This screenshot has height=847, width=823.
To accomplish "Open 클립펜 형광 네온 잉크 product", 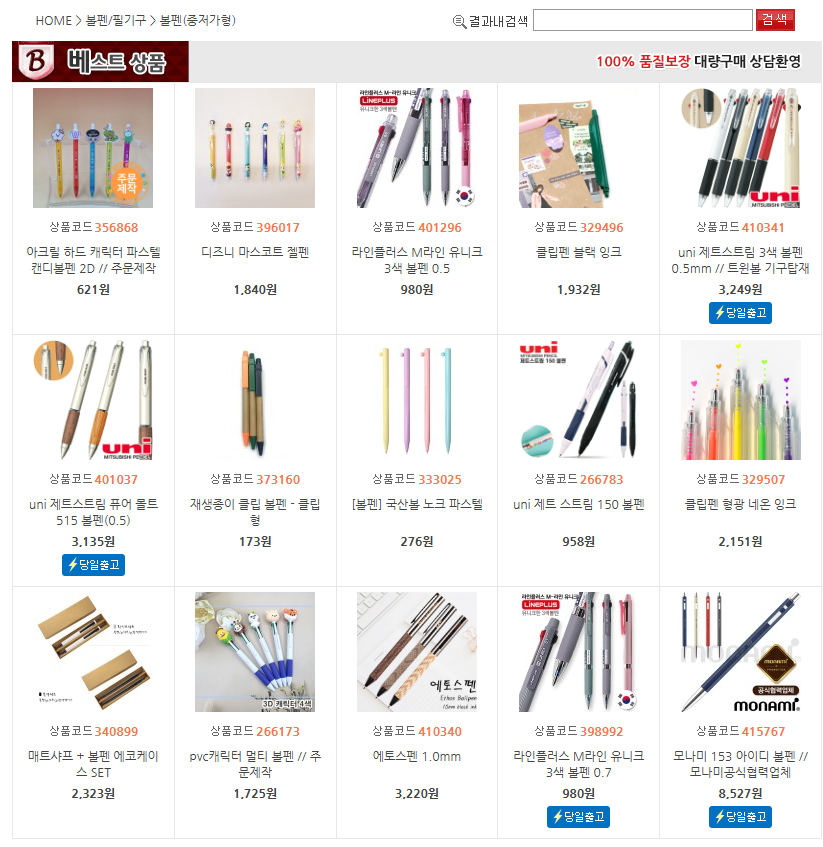I will [741, 504].
